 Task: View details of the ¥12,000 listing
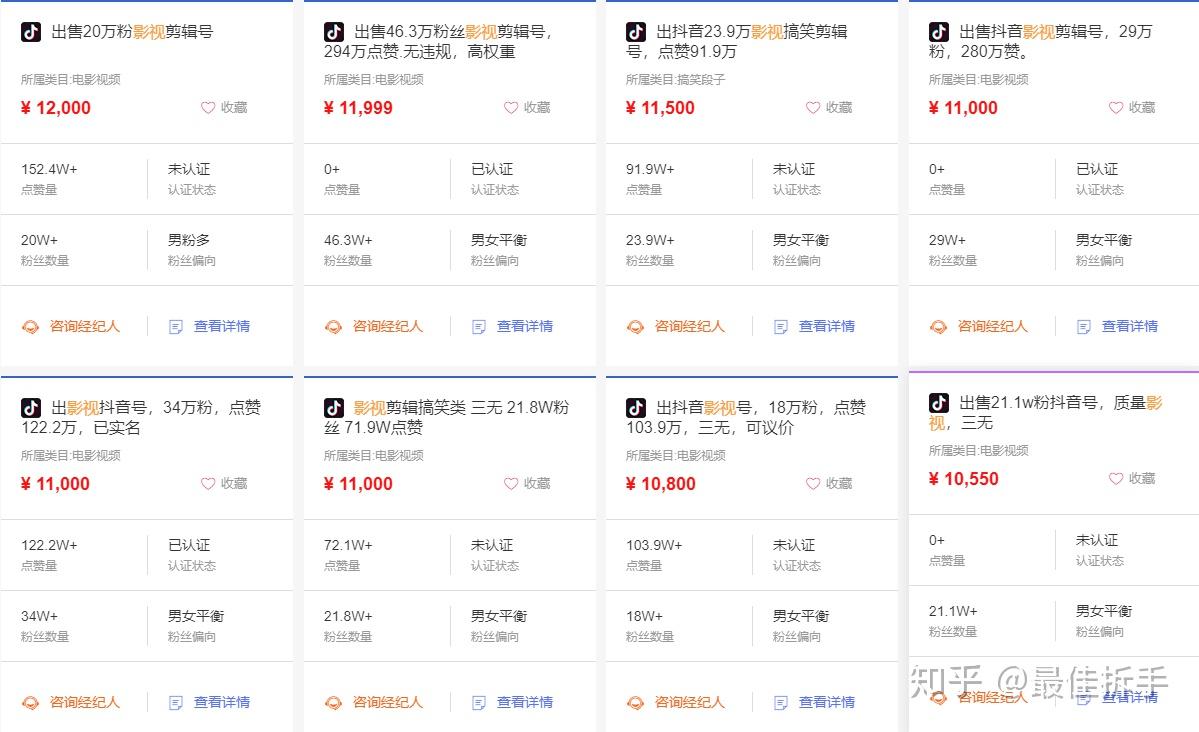point(210,326)
